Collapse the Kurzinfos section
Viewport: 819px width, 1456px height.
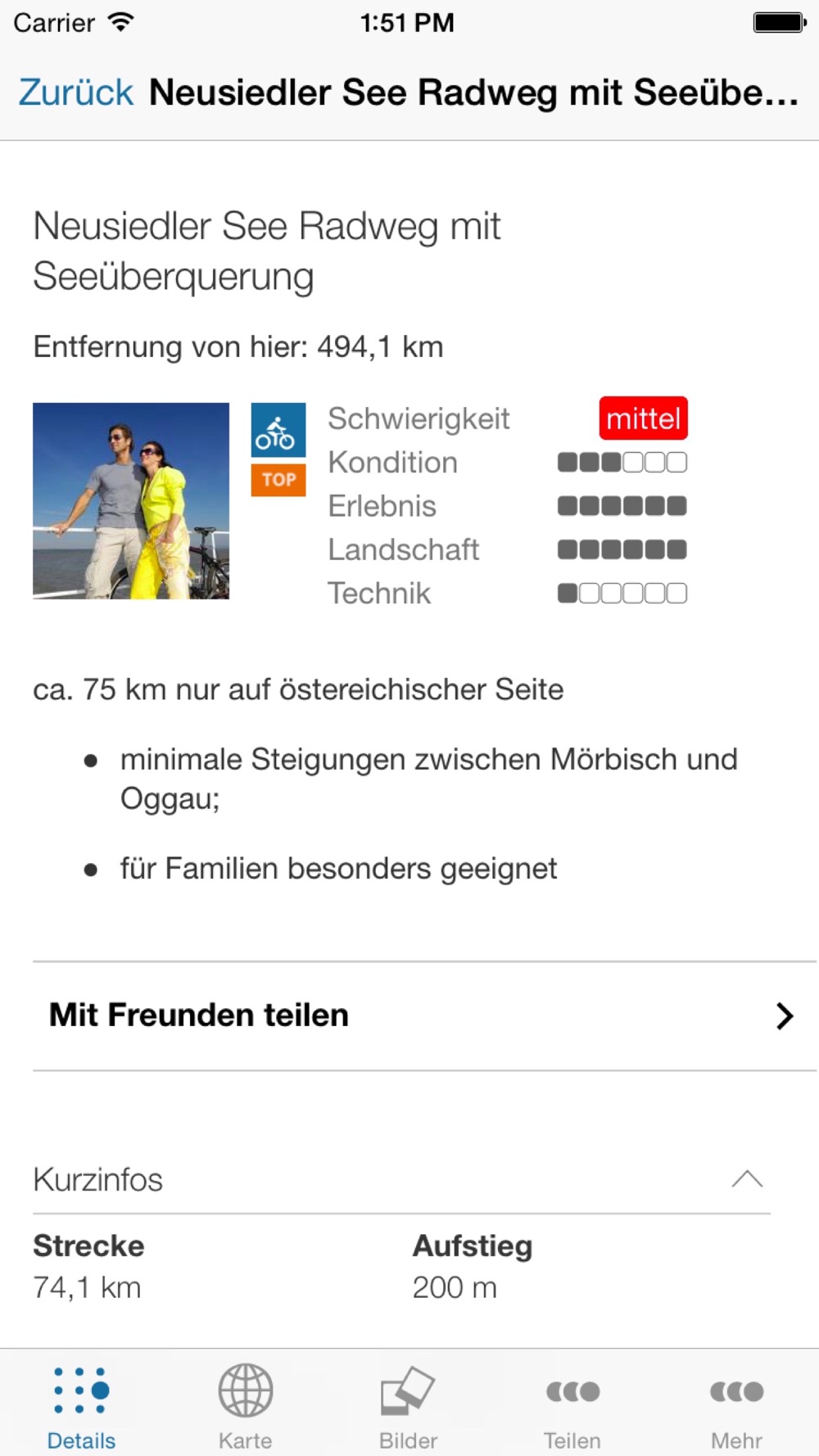coord(747,1179)
